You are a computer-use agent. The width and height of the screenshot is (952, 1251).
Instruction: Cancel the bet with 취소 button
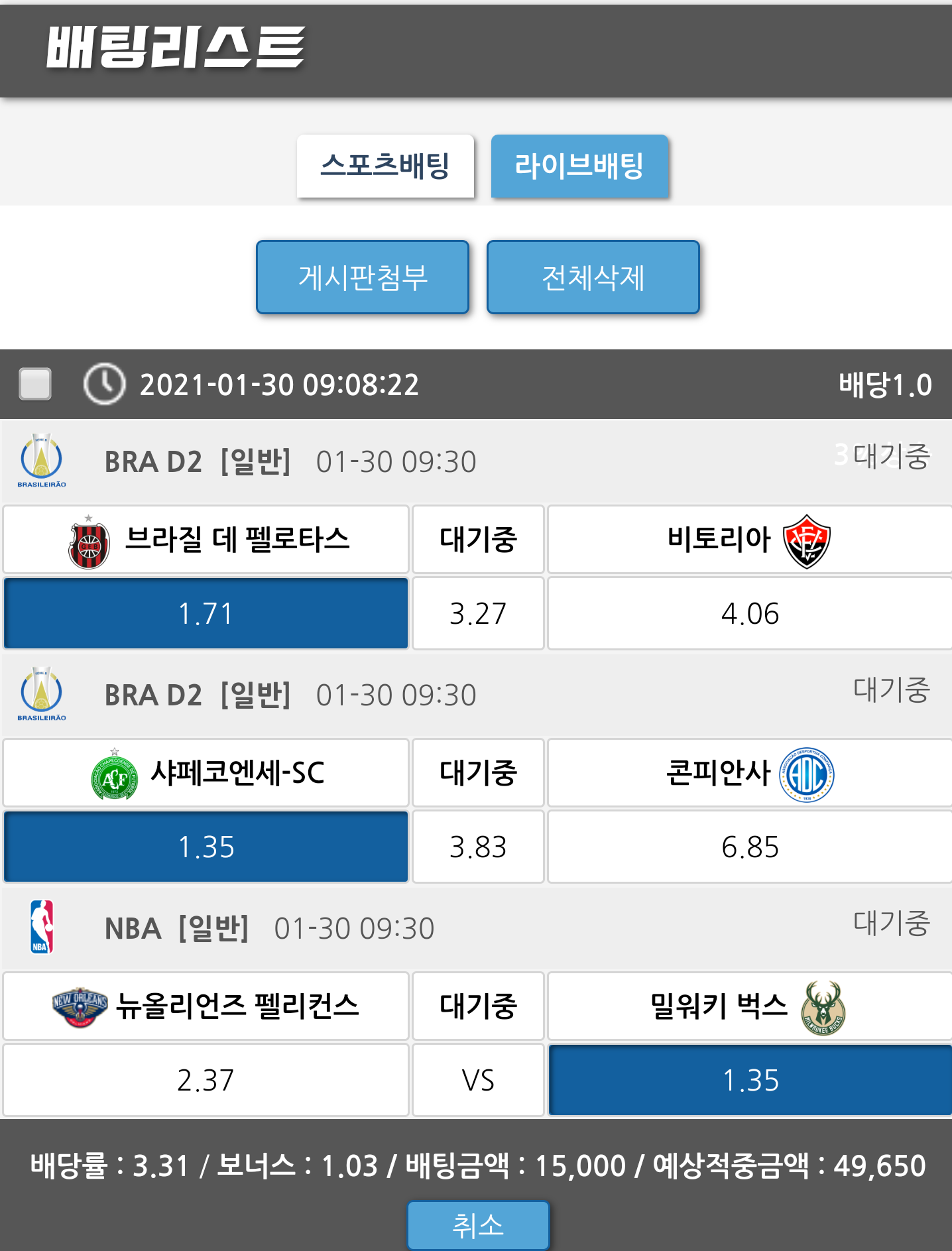[478, 1225]
